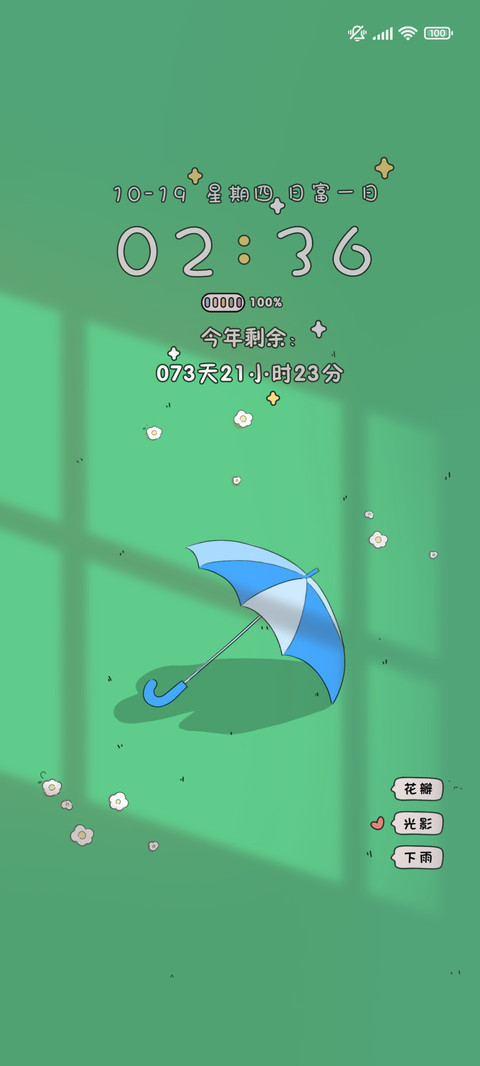Image resolution: width=480 pixels, height=1066 pixels.
Task: Select the 光影 light and shadow option
Action: pyautogui.click(x=418, y=823)
